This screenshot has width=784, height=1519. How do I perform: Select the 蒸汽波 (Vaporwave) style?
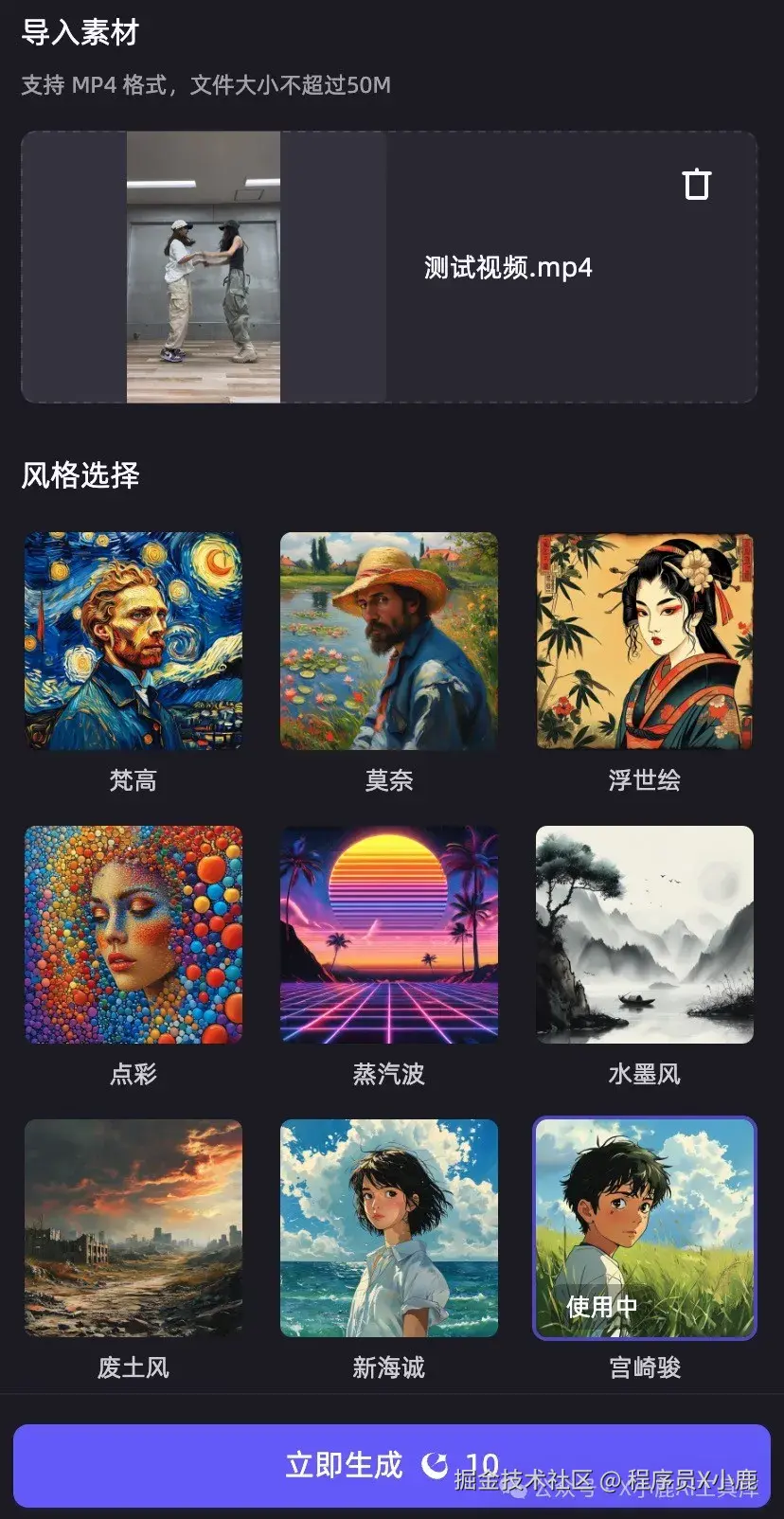click(x=388, y=935)
